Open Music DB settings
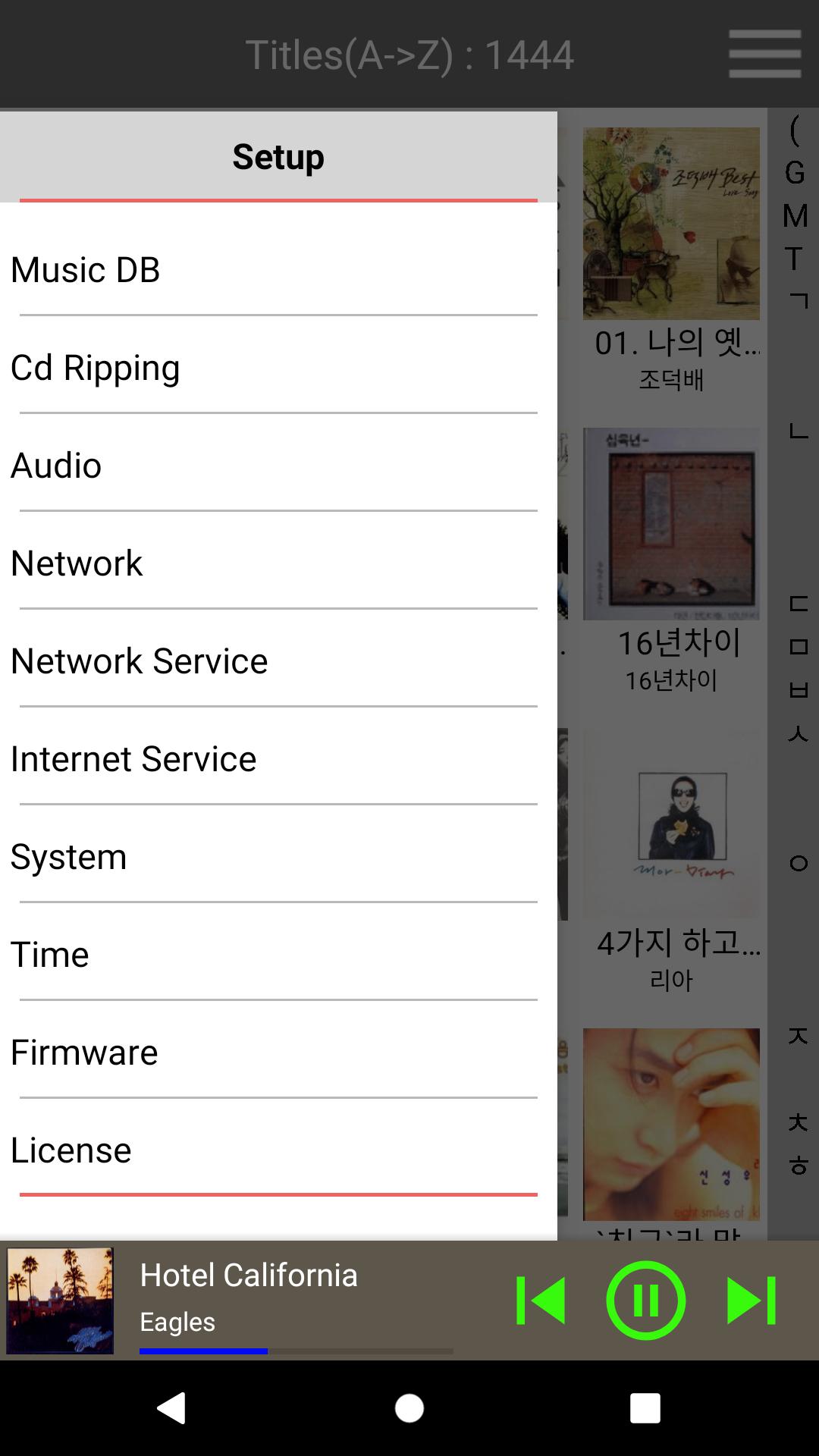The image size is (819, 1456). [x=278, y=270]
